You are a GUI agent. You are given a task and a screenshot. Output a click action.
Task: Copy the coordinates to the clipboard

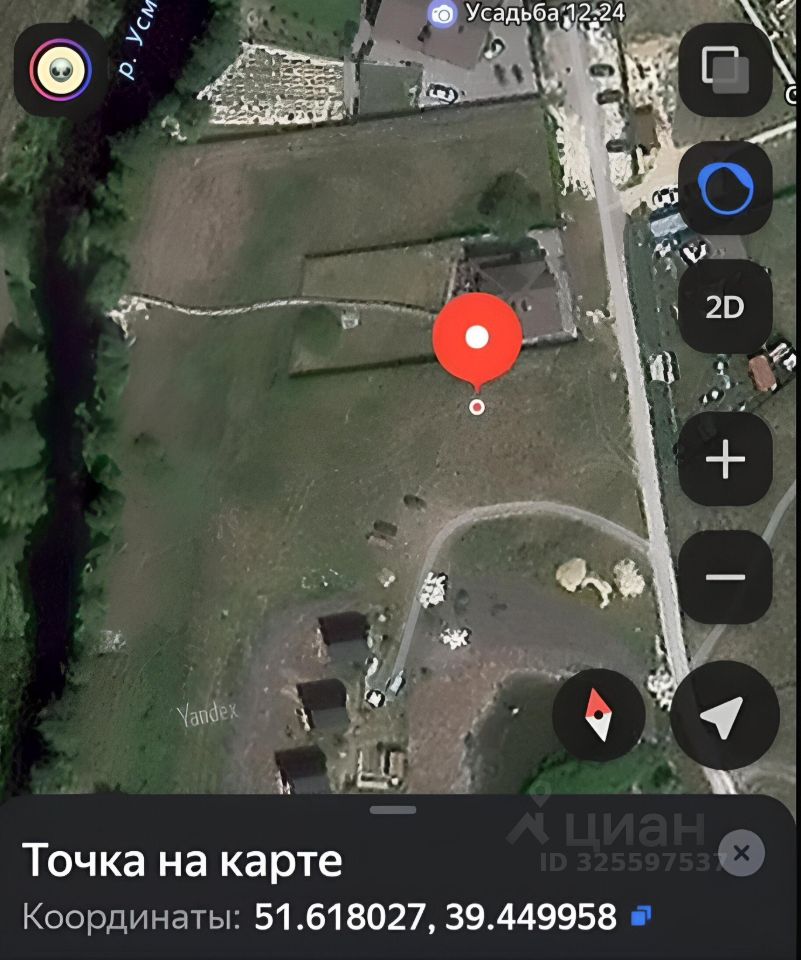(641, 915)
